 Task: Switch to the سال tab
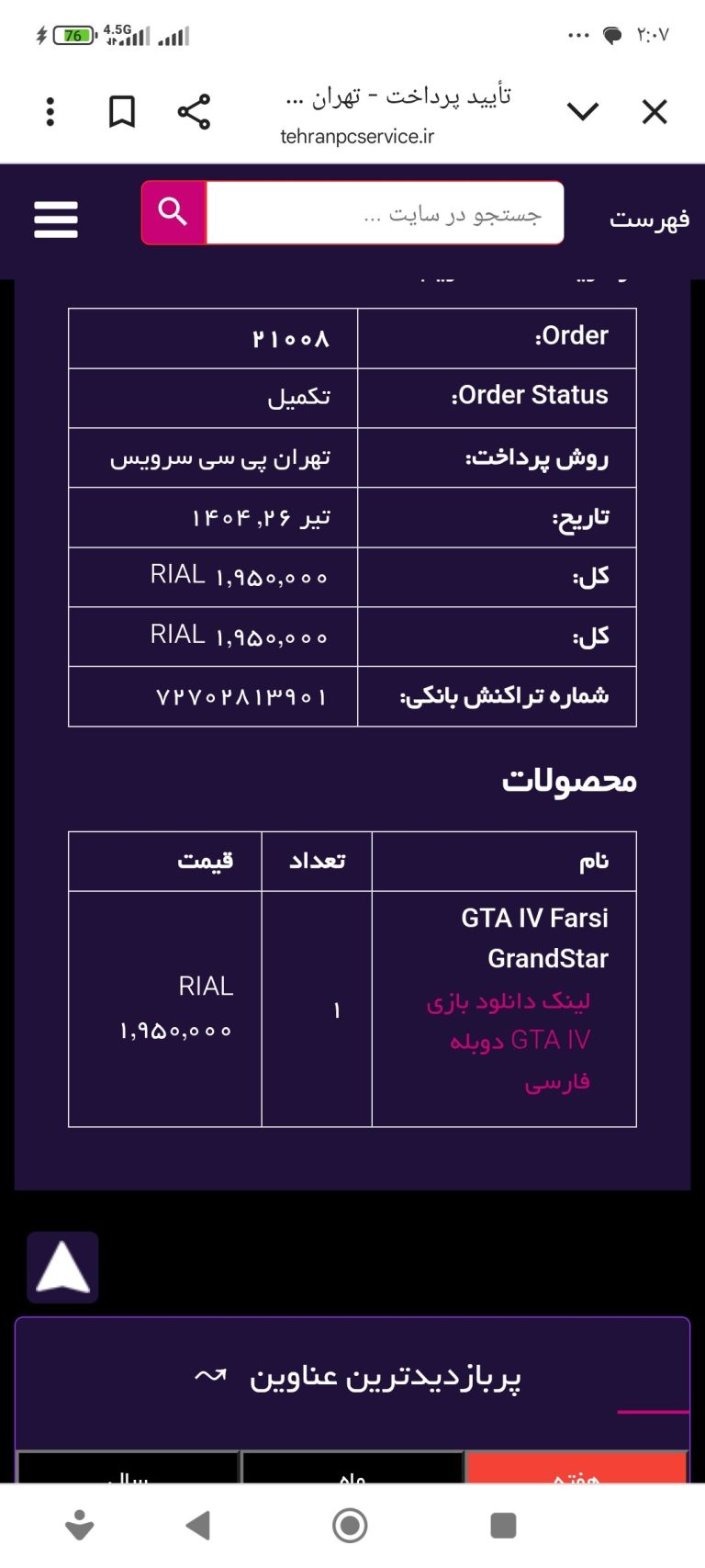click(129, 1470)
